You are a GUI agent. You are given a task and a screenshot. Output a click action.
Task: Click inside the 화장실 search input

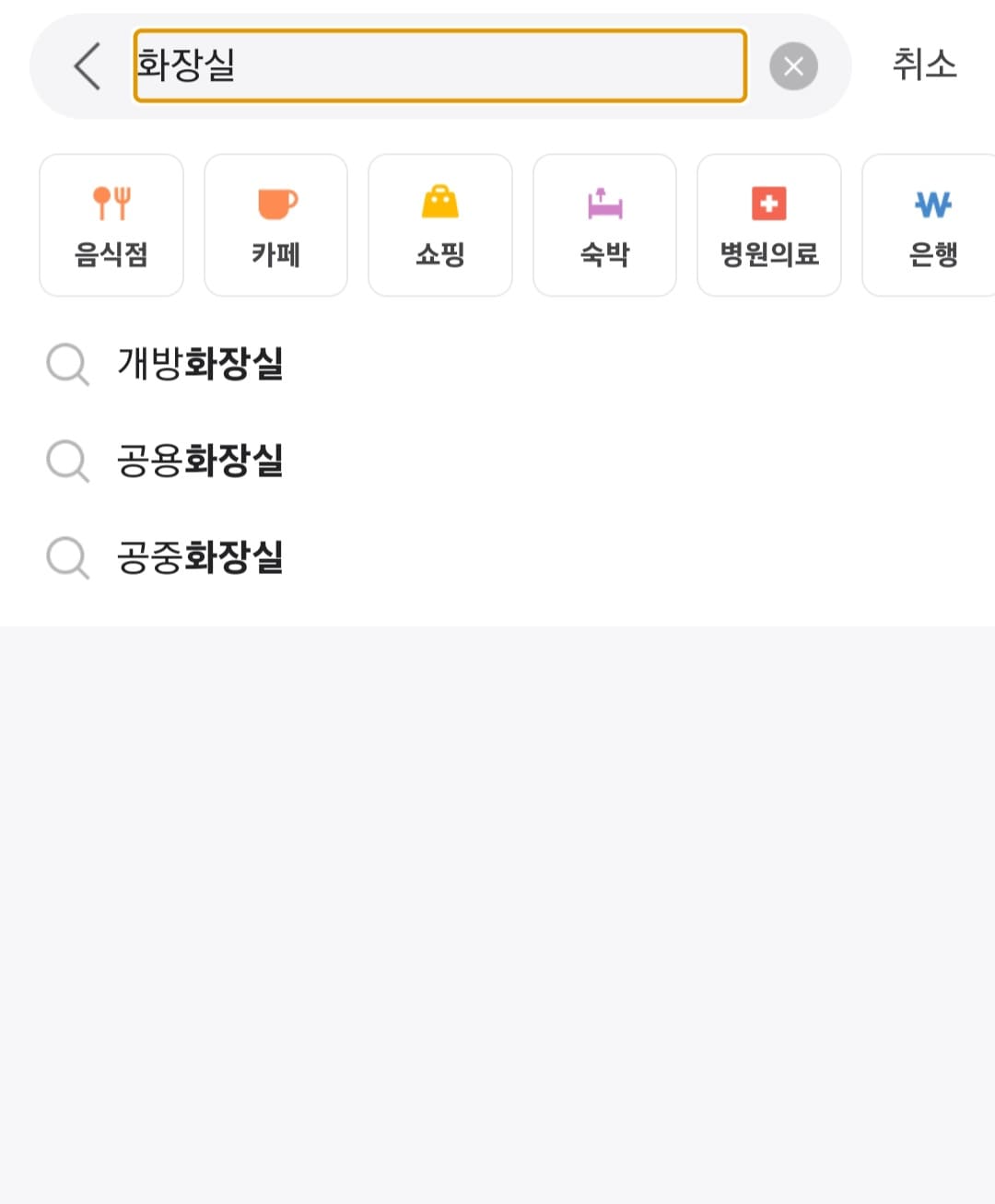tap(439, 65)
